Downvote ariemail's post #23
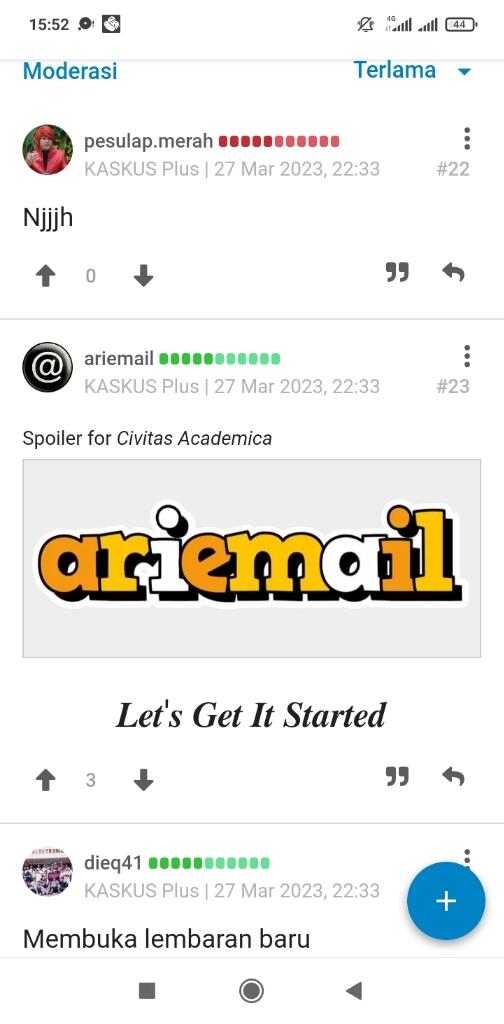The image size is (504, 1024). coord(143,780)
